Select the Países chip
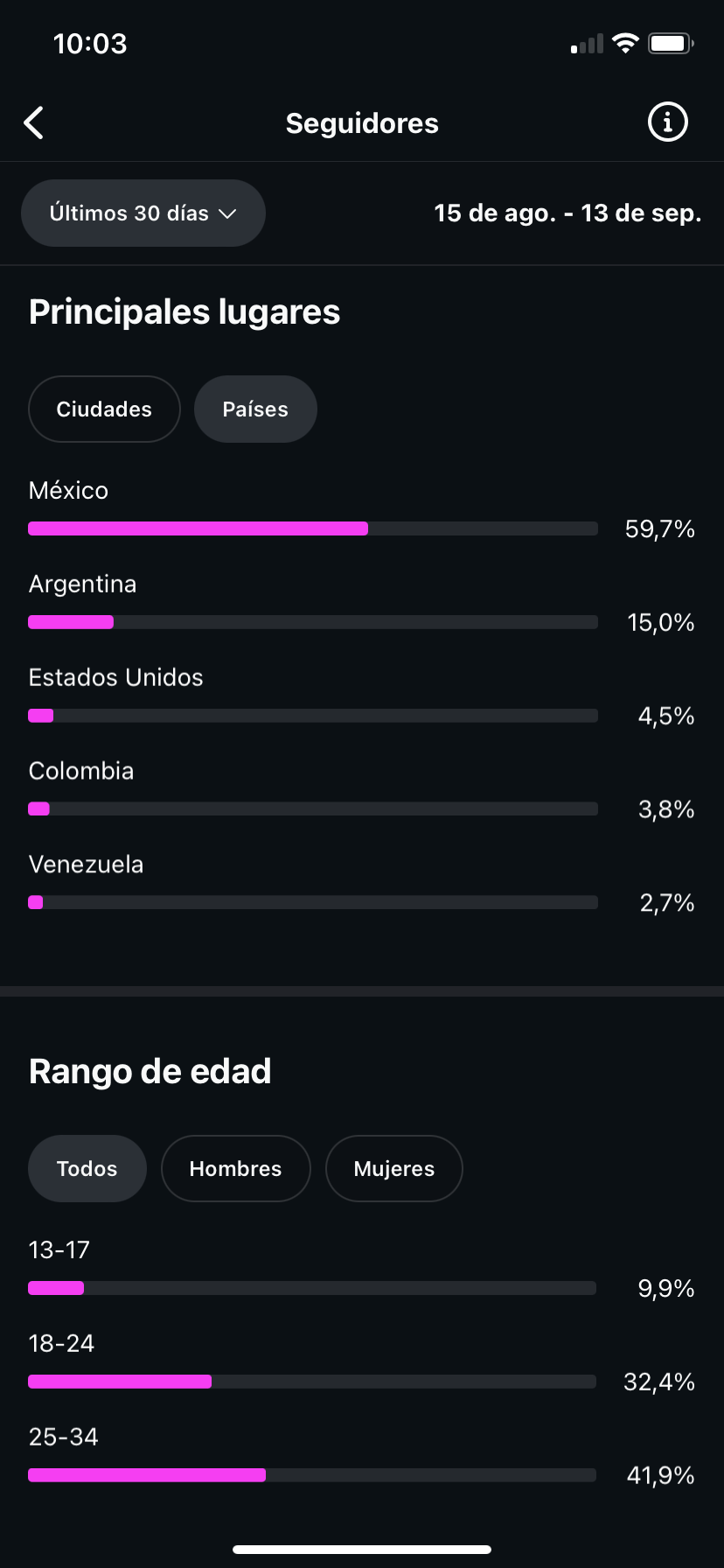 (x=255, y=409)
